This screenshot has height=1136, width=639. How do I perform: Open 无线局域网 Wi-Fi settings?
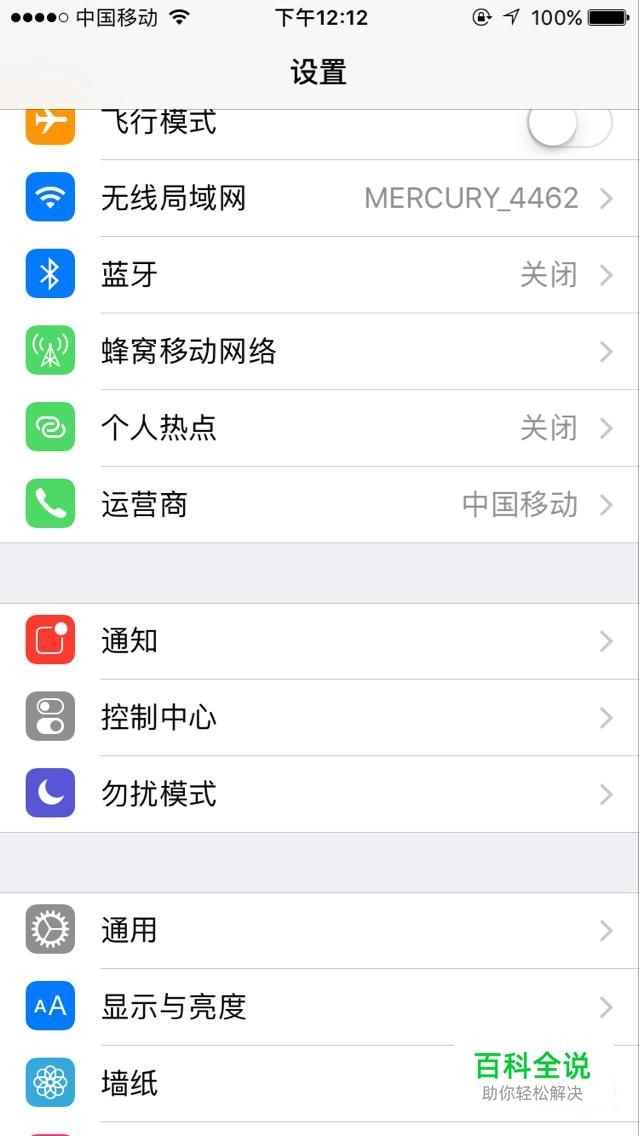coord(320,198)
